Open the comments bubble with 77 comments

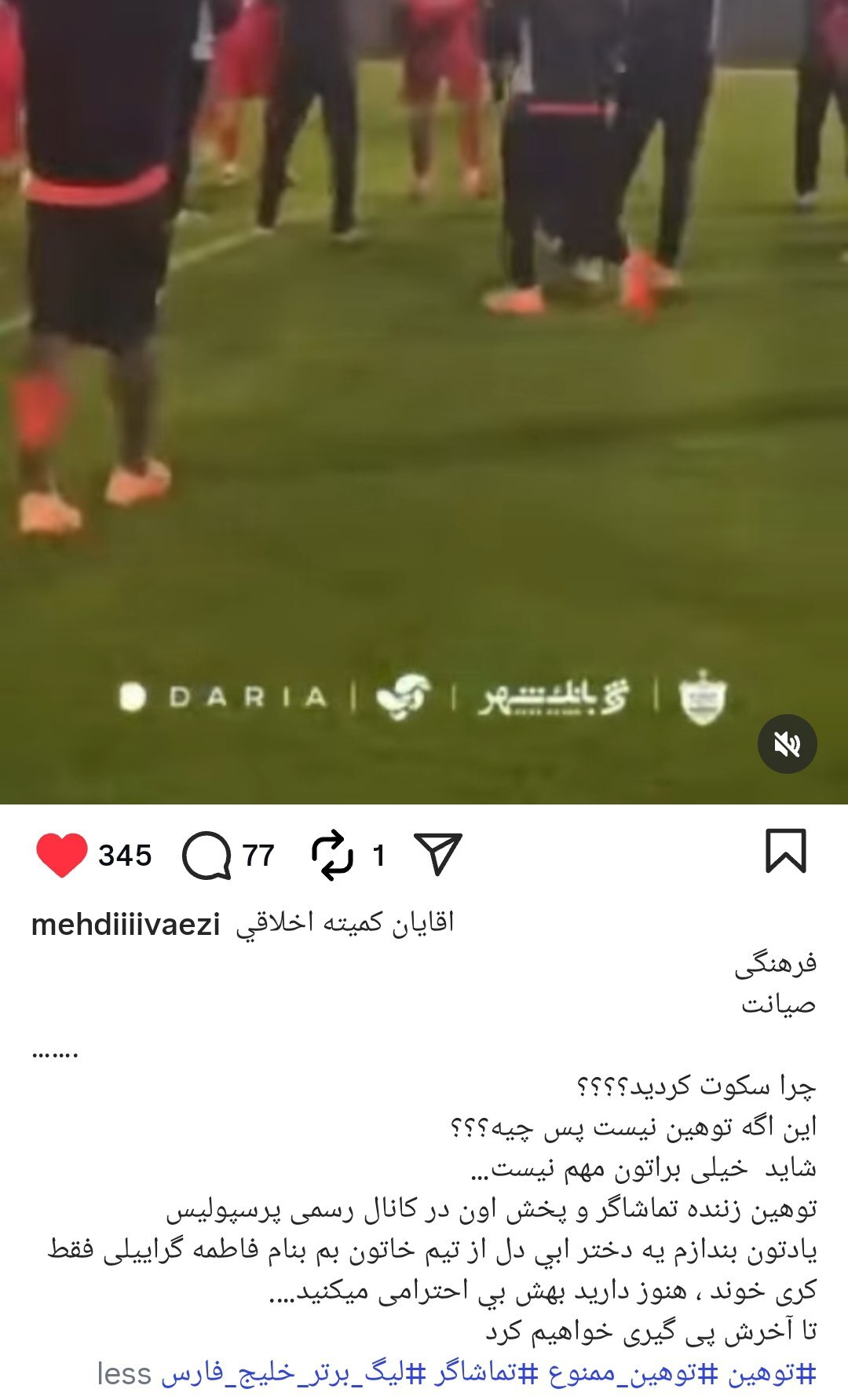pyautogui.click(x=207, y=856)
